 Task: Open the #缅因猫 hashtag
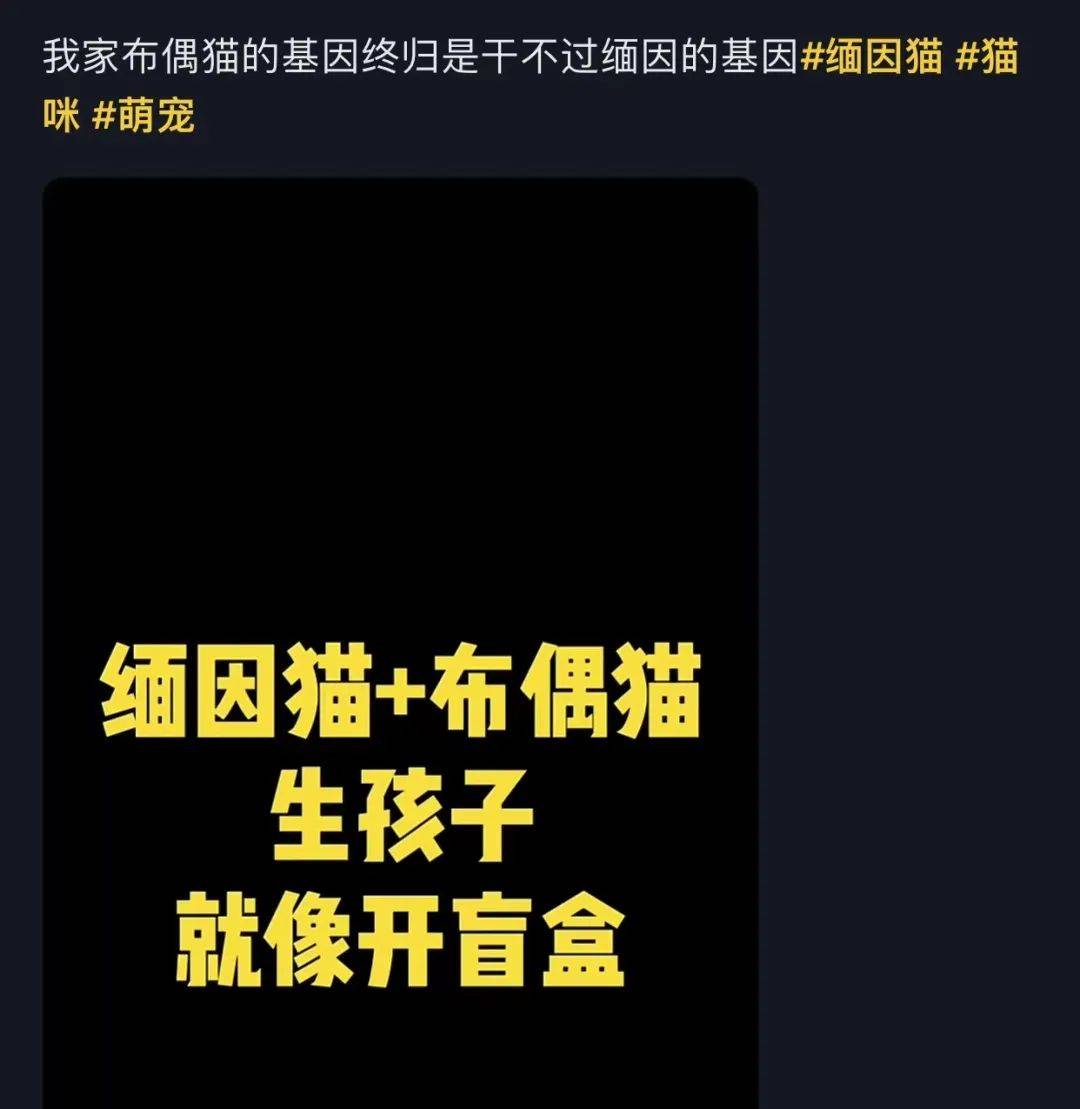tap(871, 58)
